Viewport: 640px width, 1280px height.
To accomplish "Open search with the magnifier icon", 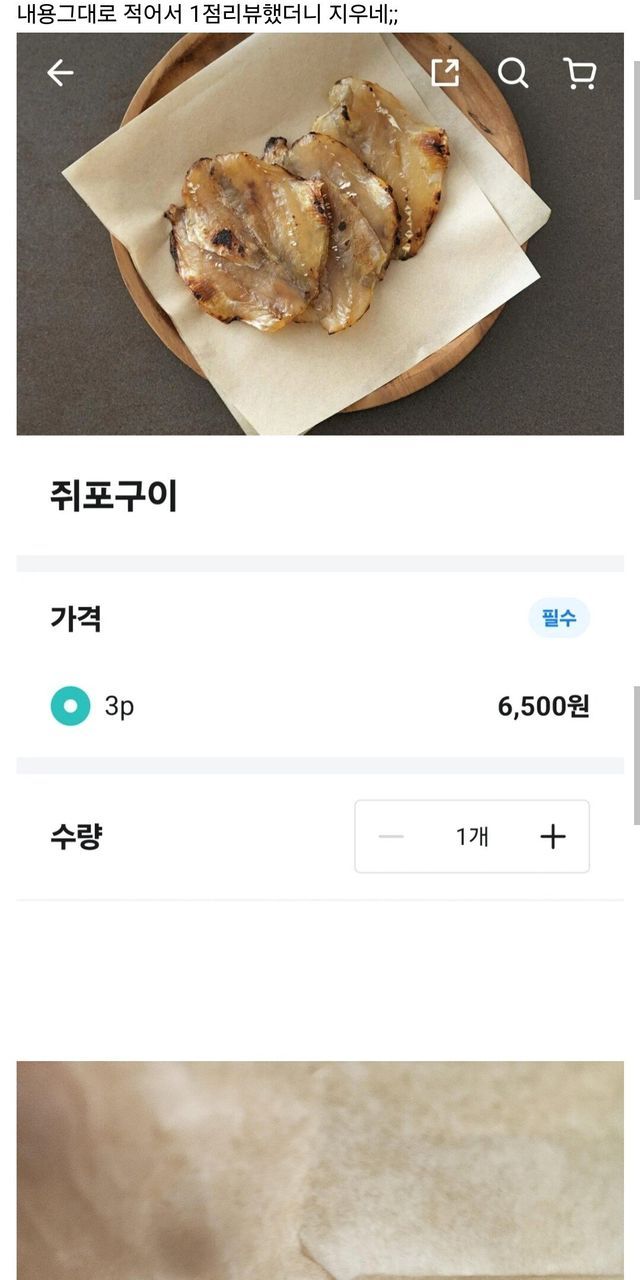I will (513, 73).
